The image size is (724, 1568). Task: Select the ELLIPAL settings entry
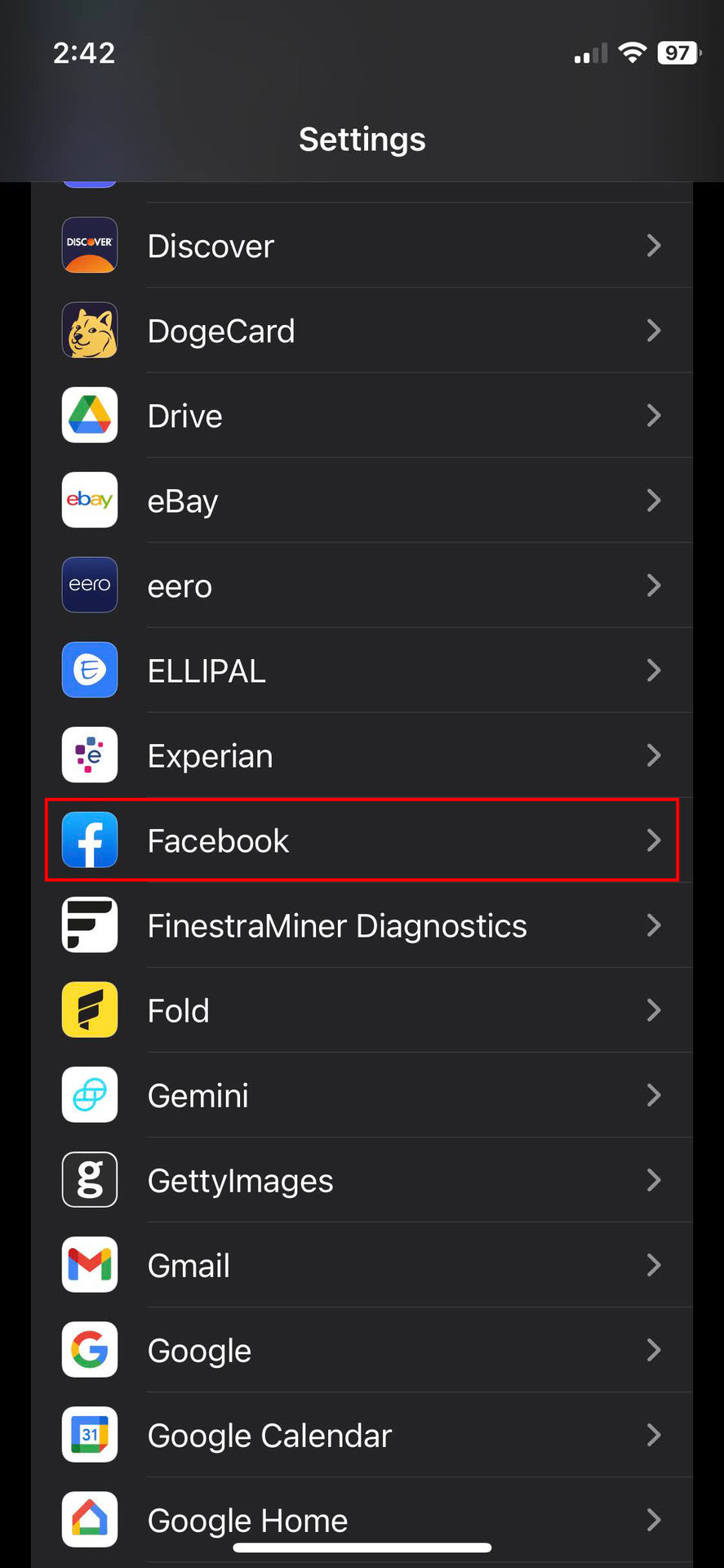coord(362,670)
